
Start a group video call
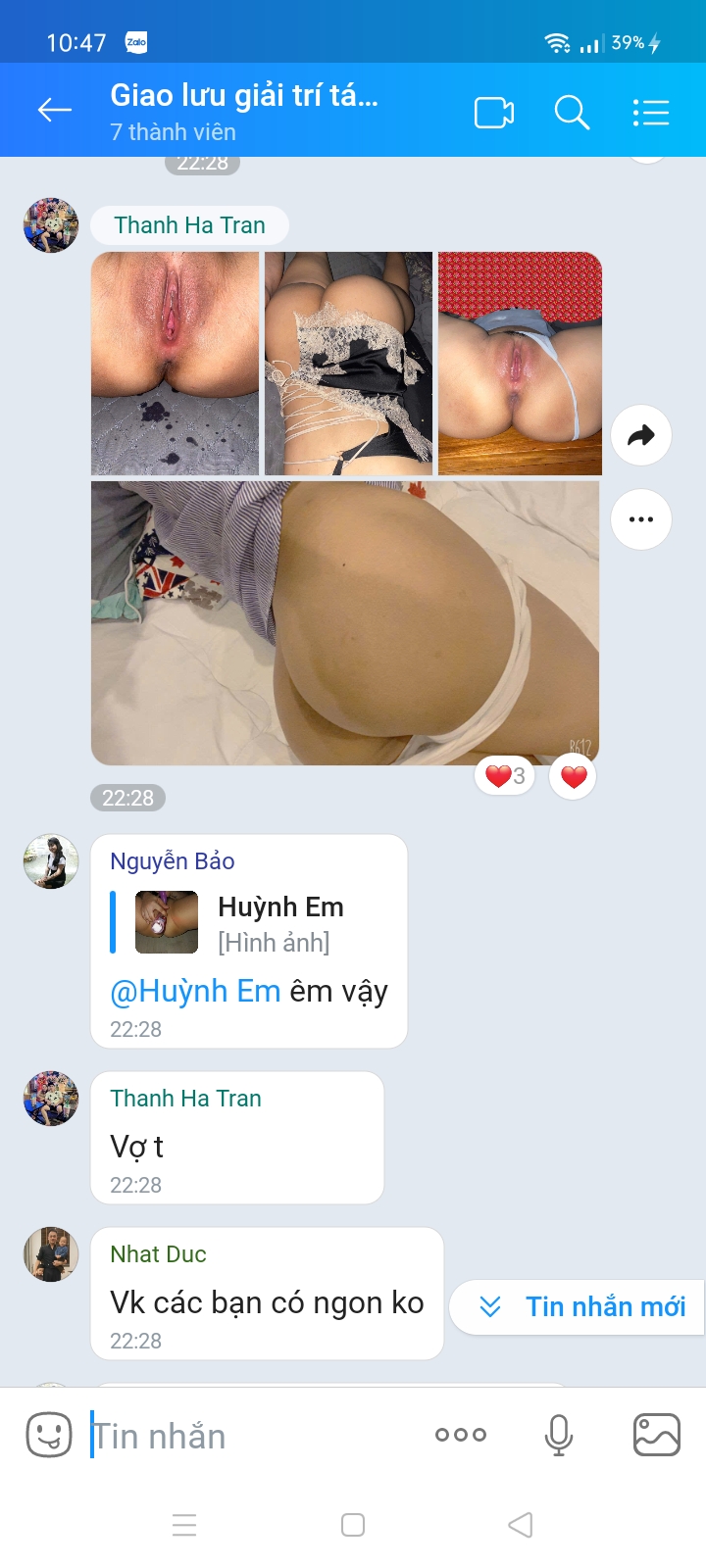[x=493, y=113]
